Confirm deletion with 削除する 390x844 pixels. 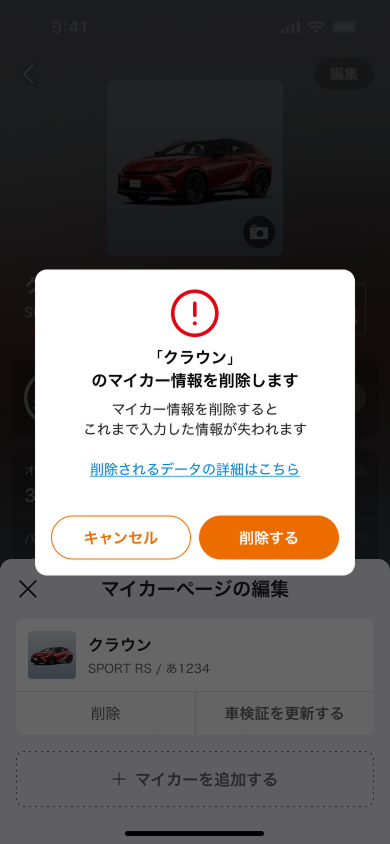269,537
